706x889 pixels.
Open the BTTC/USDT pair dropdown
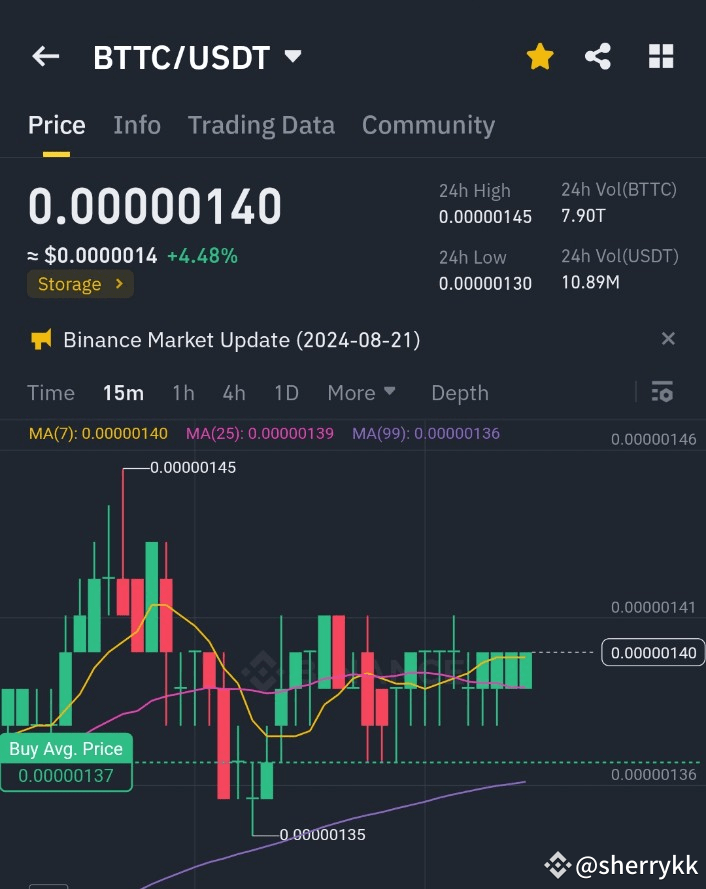pyautogui.click(x=292, y=57)
